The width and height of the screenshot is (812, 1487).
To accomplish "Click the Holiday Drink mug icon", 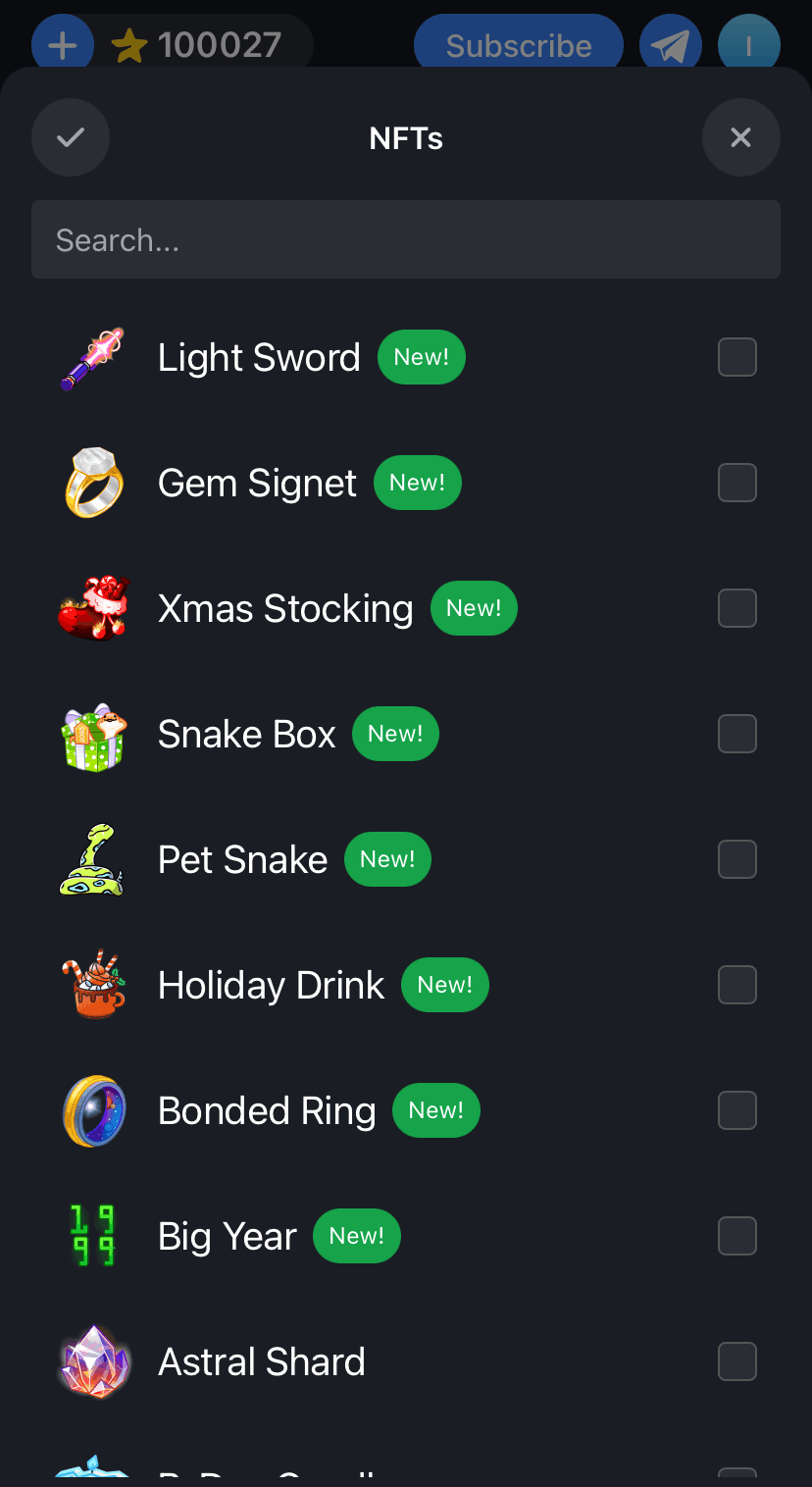I will point(93,985).
